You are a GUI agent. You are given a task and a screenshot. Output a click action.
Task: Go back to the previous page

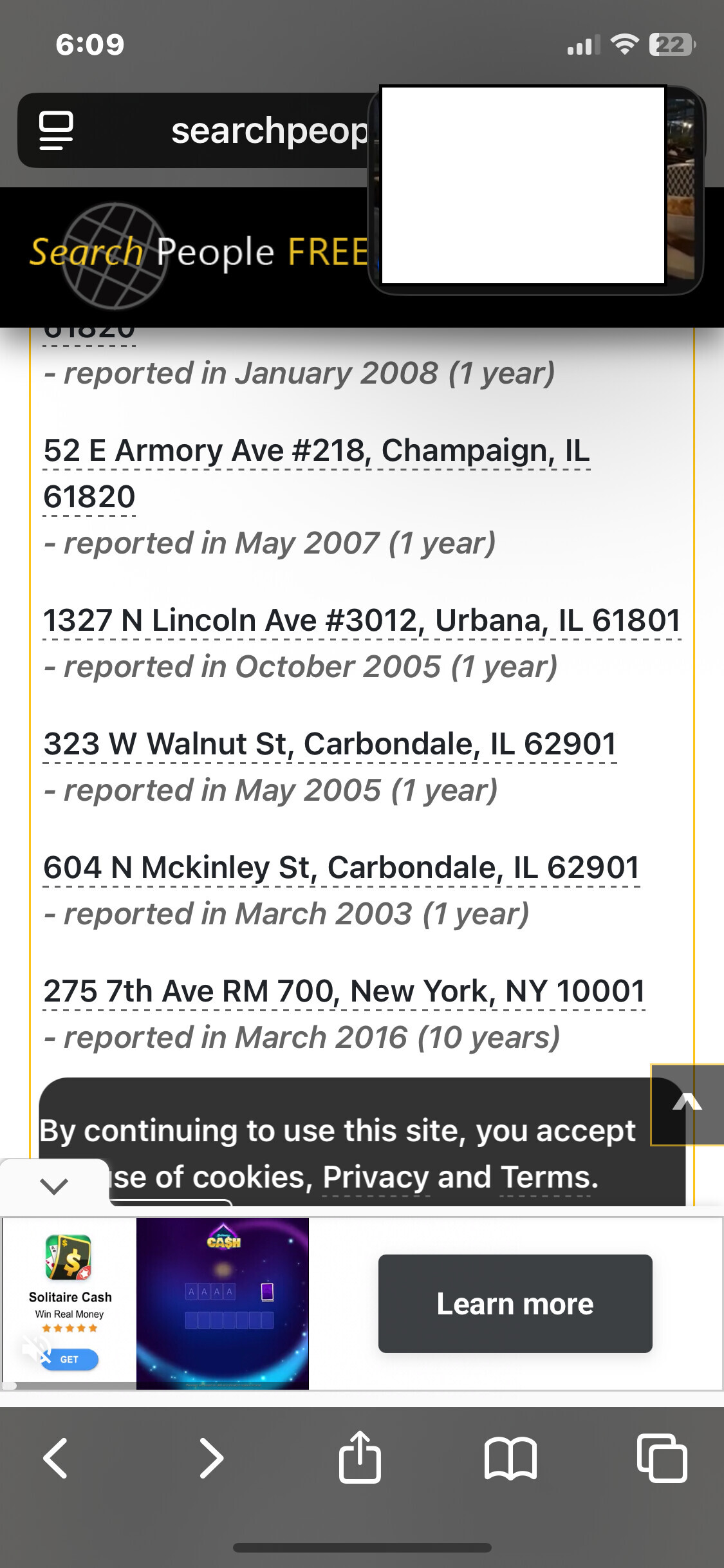[55, 1458]
